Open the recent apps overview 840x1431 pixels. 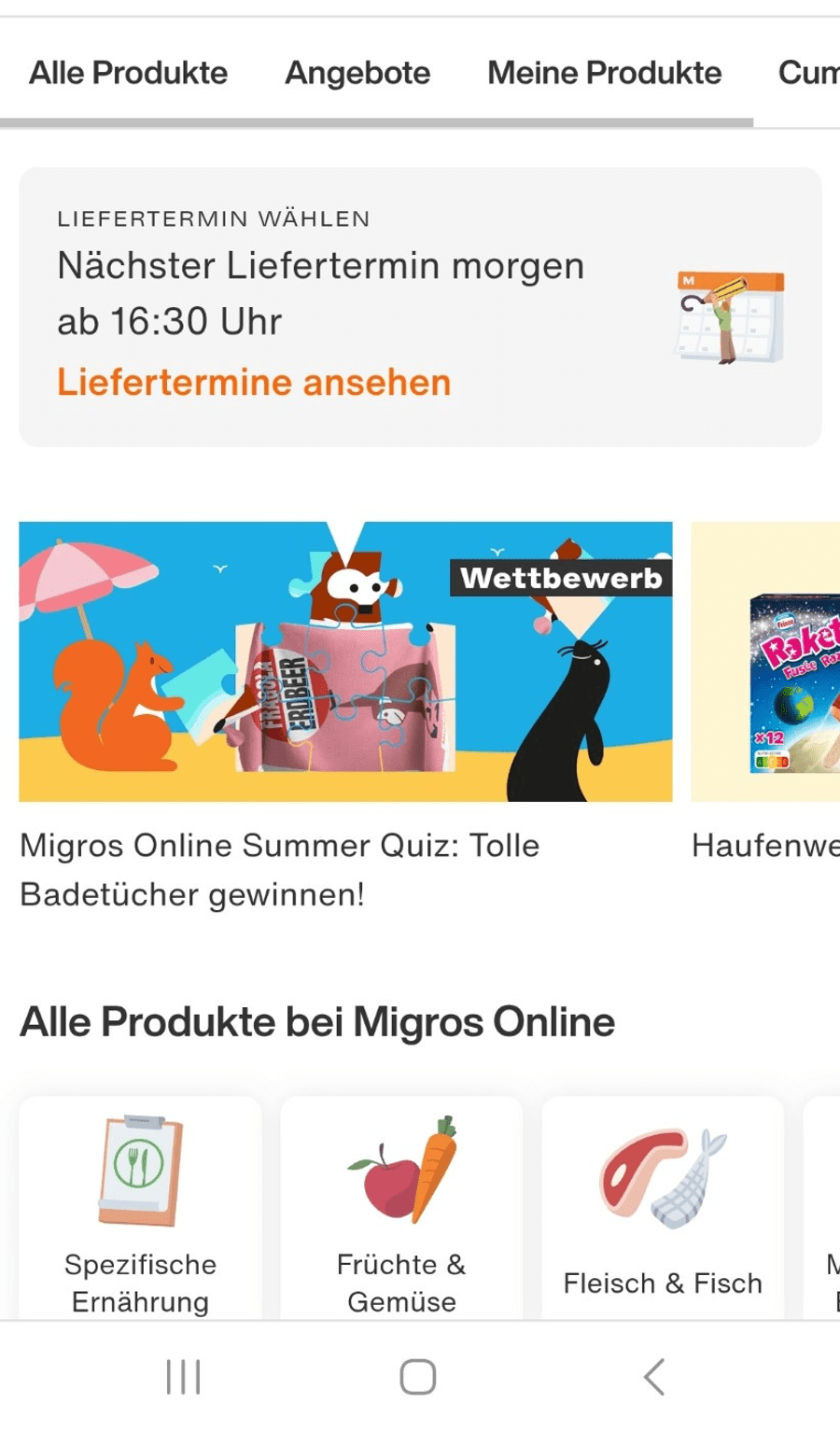[x=183, y=1377]
